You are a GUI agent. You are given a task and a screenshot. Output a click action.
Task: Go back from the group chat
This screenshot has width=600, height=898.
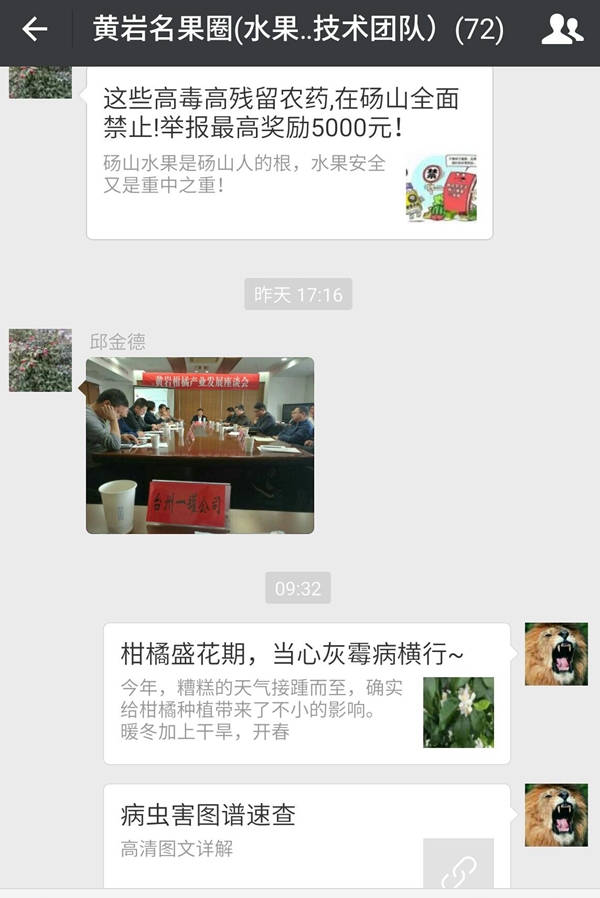35,30
